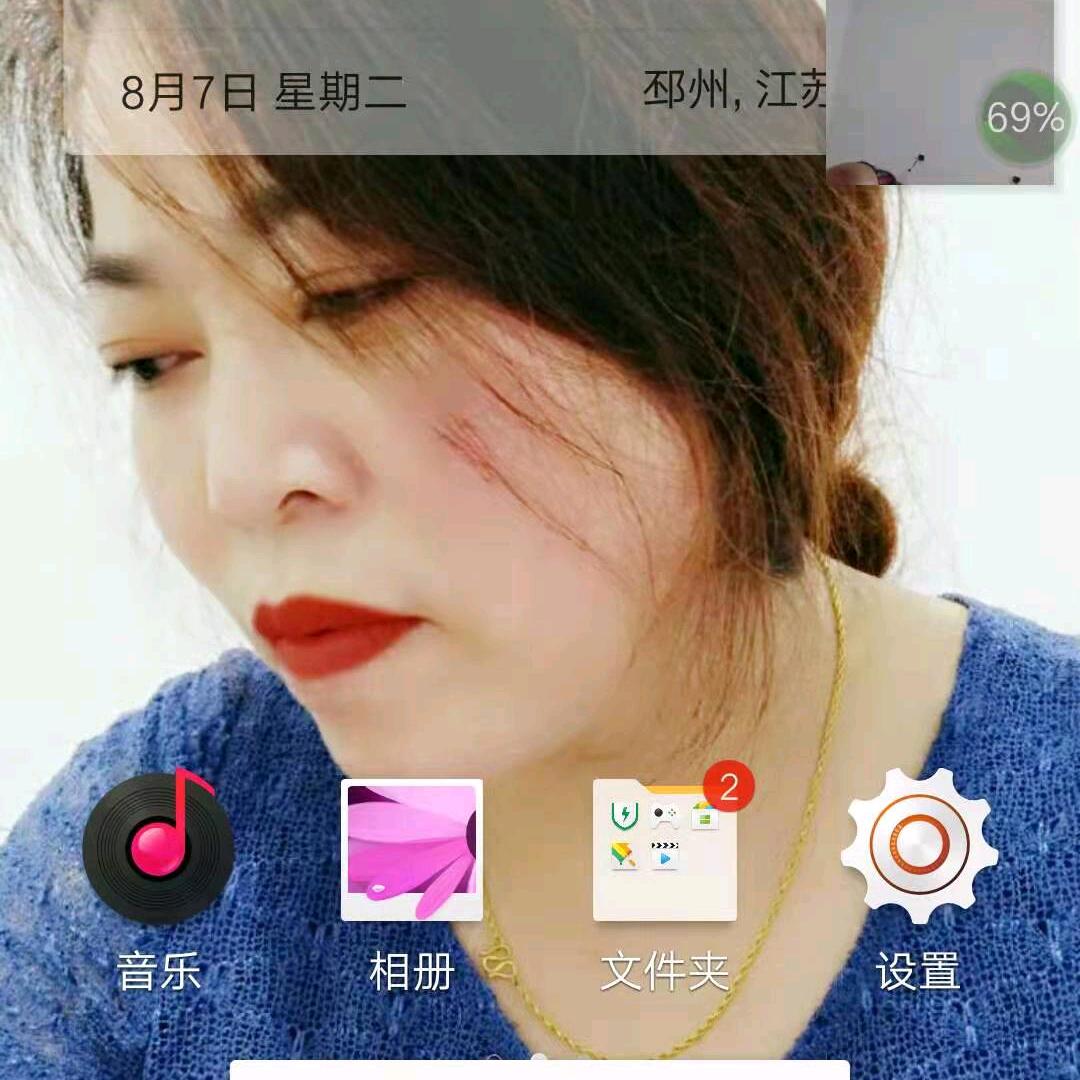The height and width of the screenshot is (1080, 1080).
Task: Open the 相册 gallery app
Action: point(412,850)
